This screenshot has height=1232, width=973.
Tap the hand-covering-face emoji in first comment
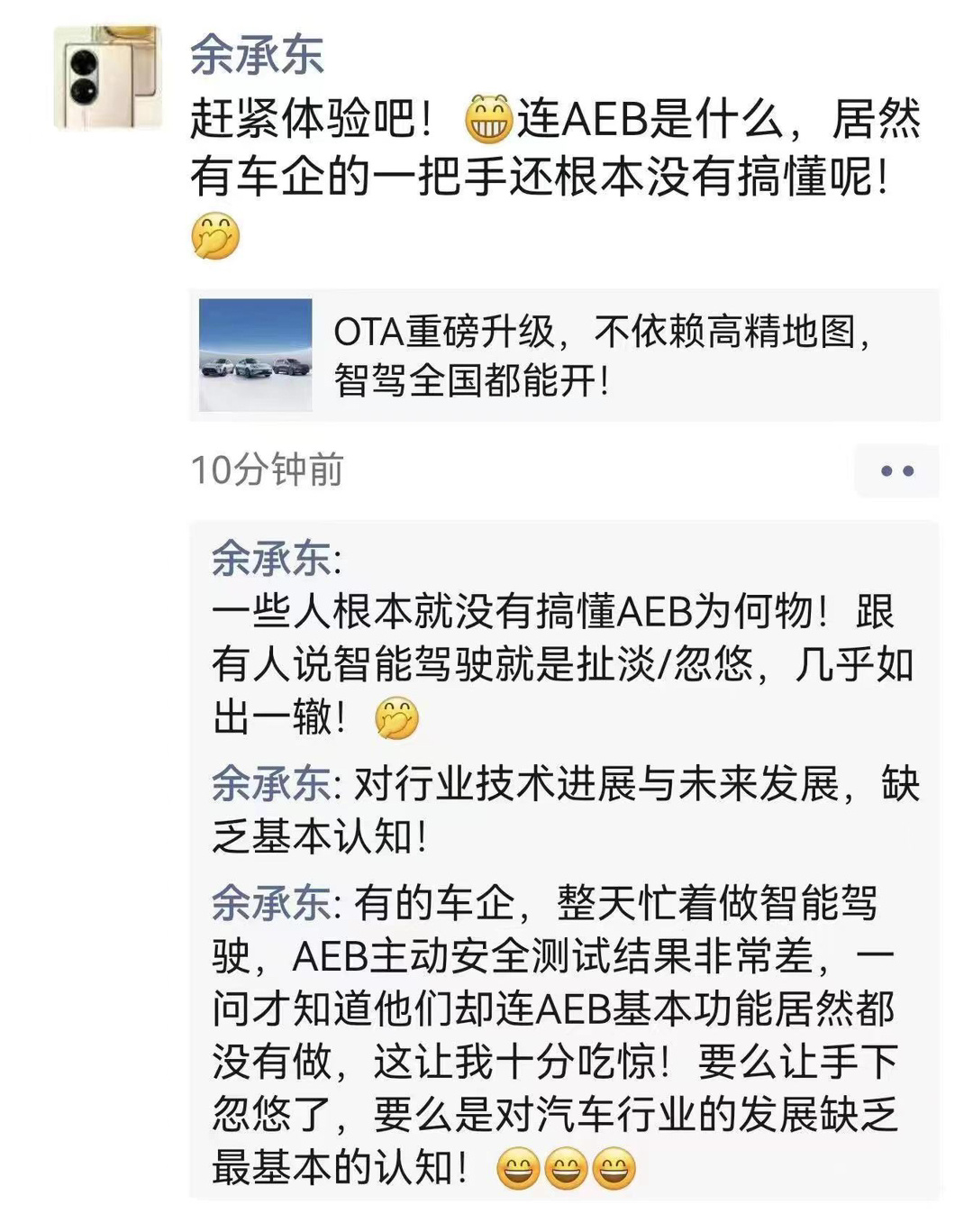click(x=398, y=719)
